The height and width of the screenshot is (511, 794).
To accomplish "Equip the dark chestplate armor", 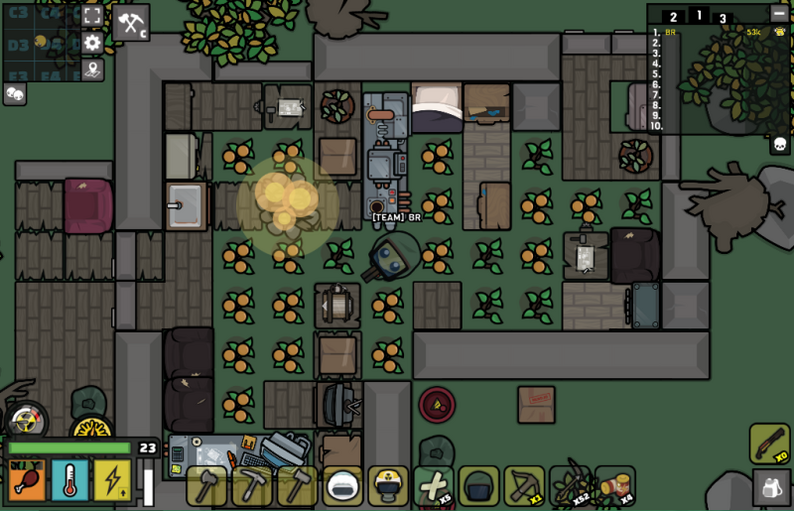I will (479, 486).
